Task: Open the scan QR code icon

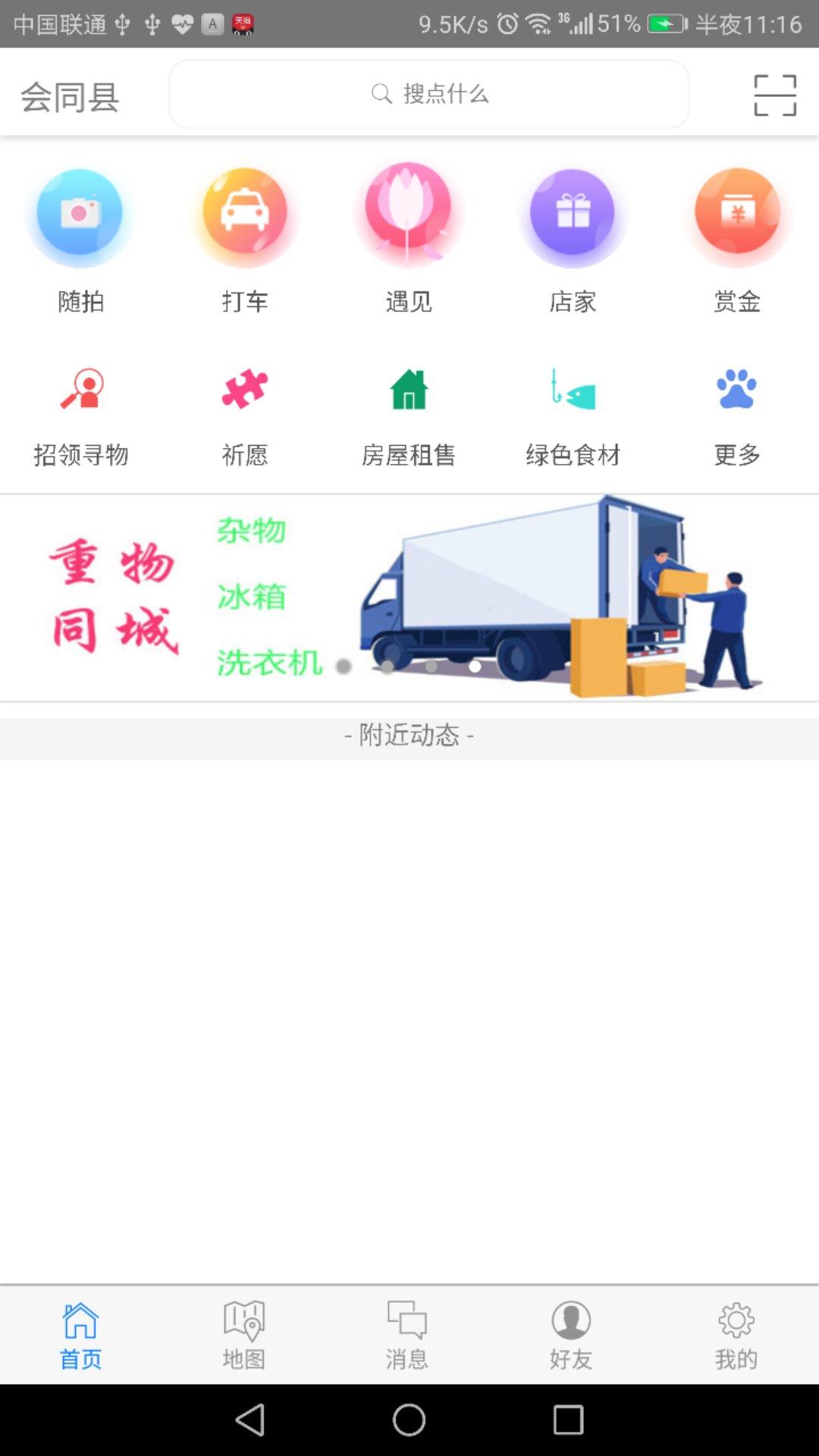Action: (x=774, y=95)
